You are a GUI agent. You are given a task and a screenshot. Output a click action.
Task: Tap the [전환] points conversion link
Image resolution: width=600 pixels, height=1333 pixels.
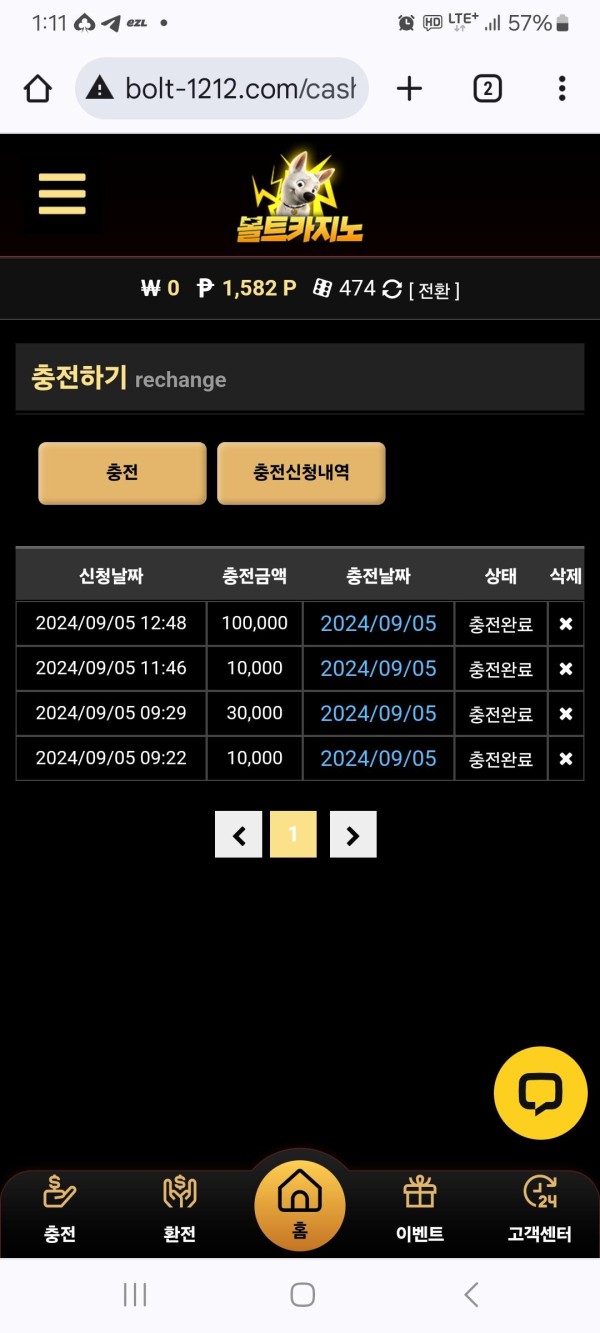pos(434,291)
